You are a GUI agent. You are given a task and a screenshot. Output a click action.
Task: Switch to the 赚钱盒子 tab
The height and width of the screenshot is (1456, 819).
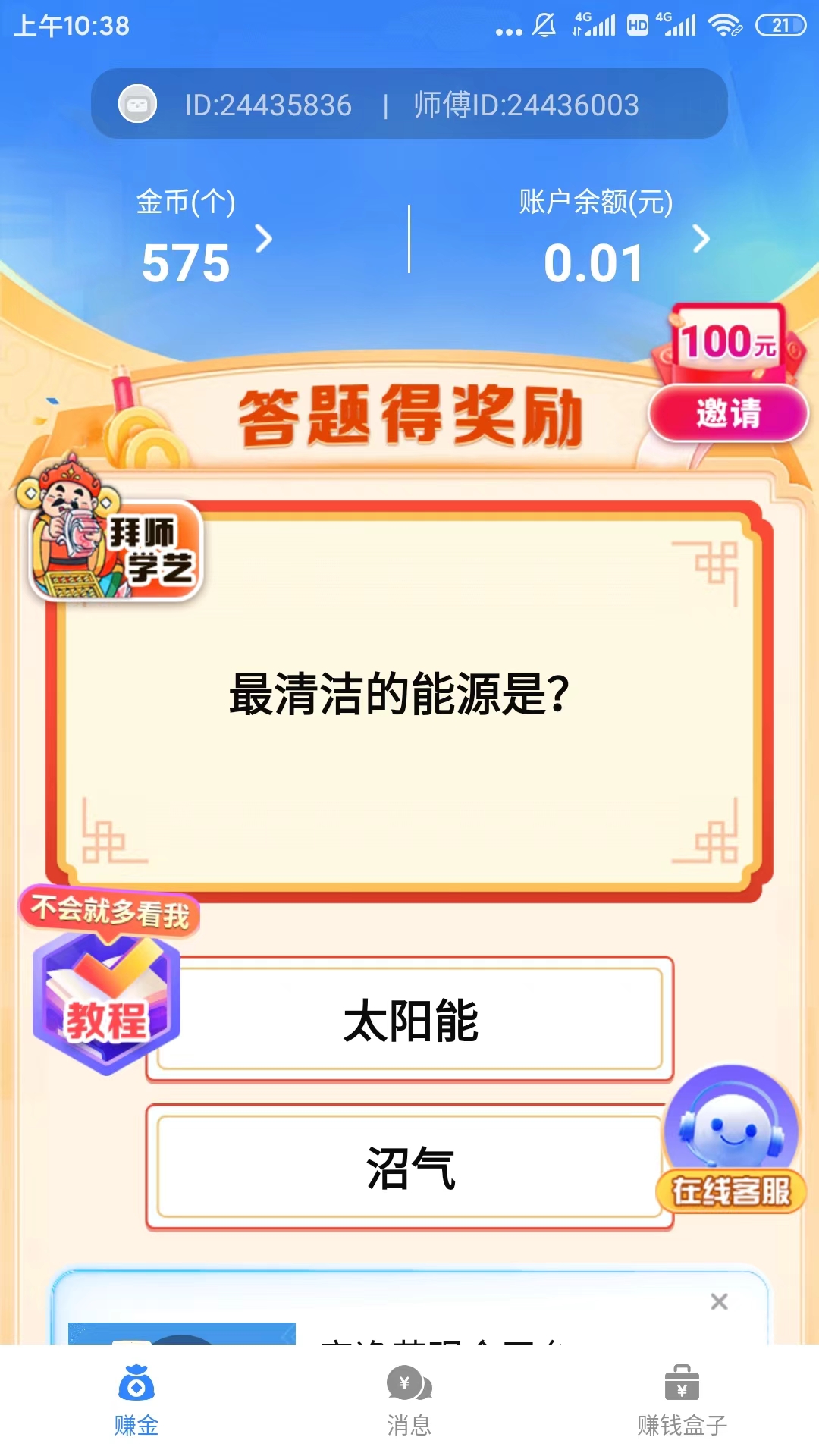point(682,1401)
